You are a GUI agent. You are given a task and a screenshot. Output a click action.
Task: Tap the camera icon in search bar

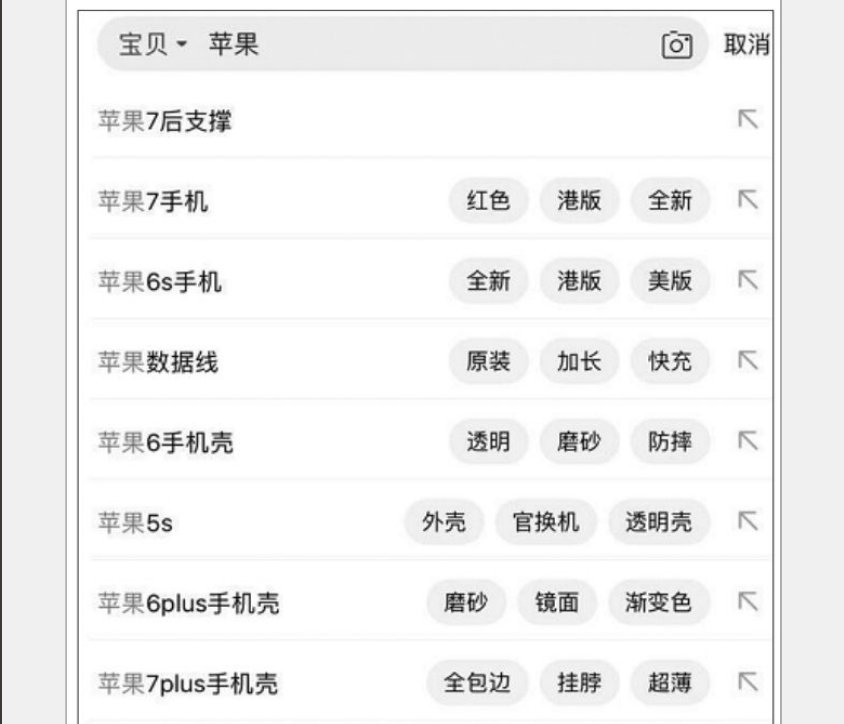677,45
